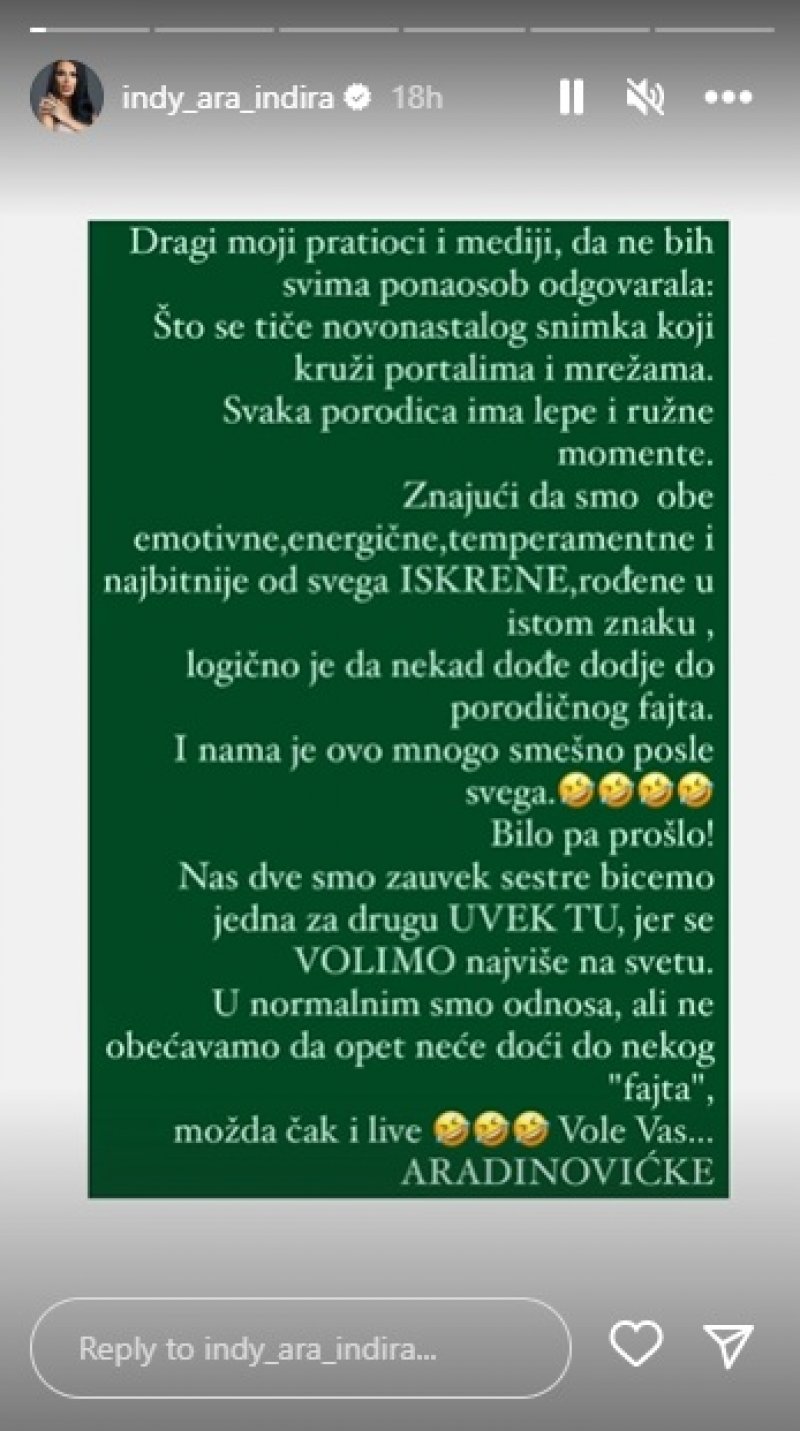Tap the Reply to indy_ara_indira field
Viewport: 800px width, 1431px height.
(x=300, y=1348)
